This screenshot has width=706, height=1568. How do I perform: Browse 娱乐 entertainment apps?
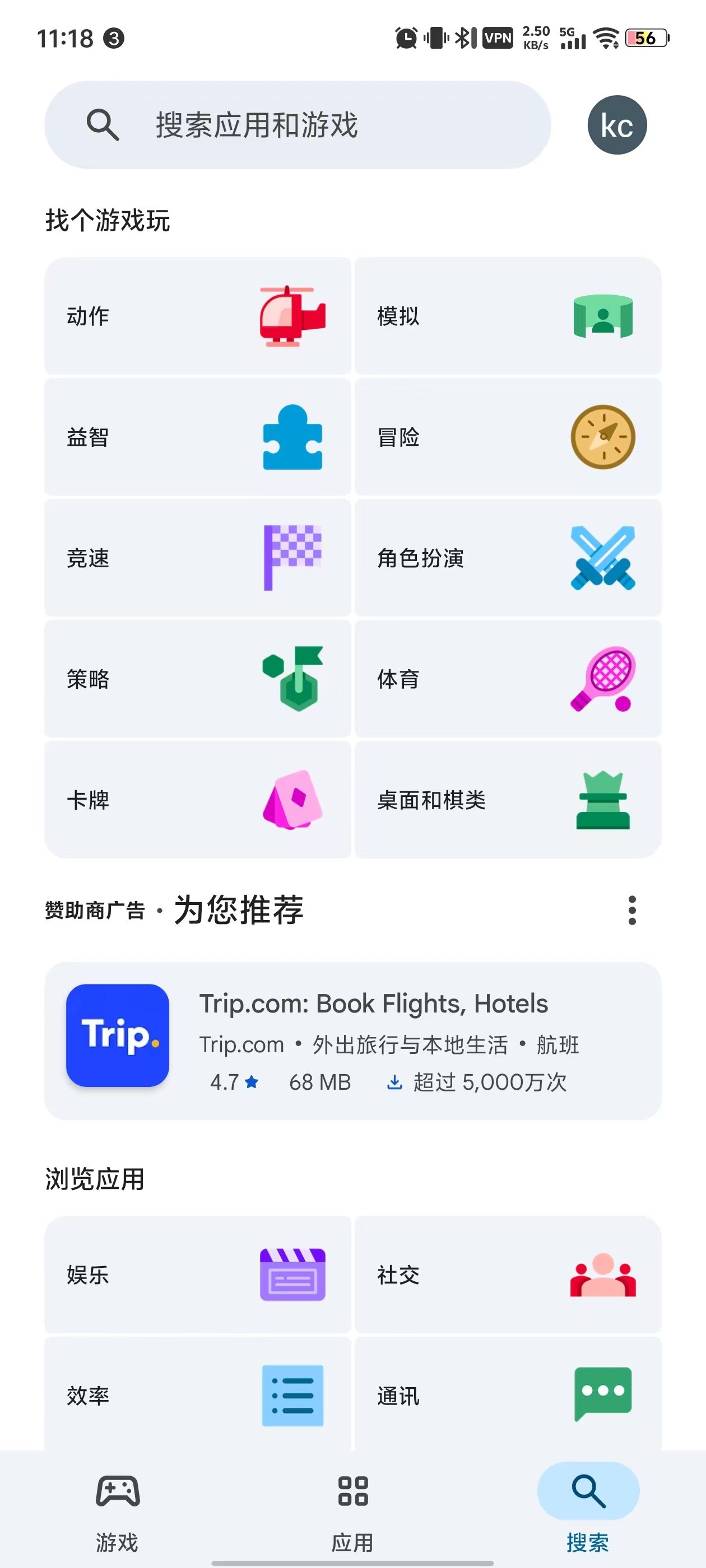pos(197,1274)
